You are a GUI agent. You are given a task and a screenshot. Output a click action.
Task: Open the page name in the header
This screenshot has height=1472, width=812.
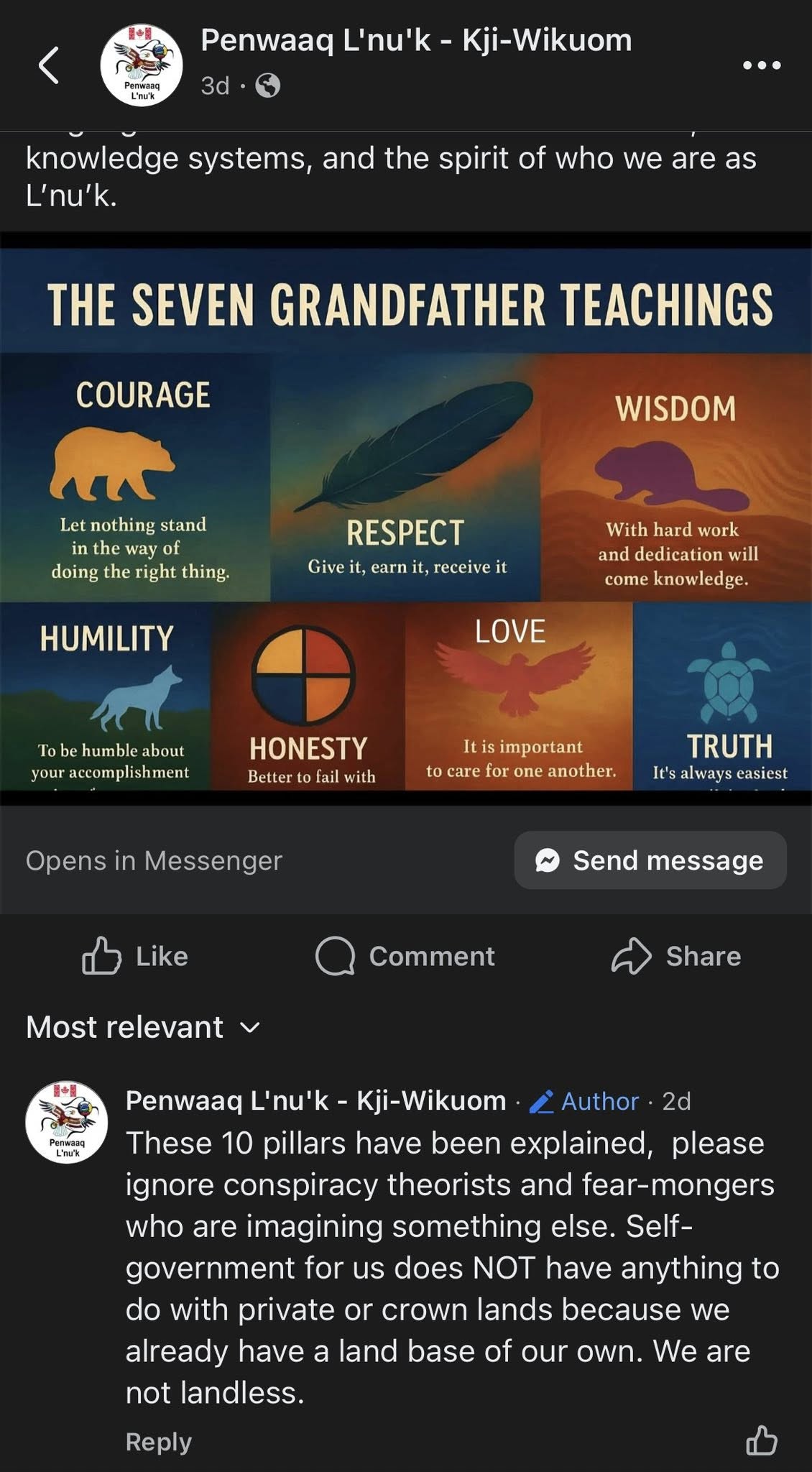coord(416,41)
